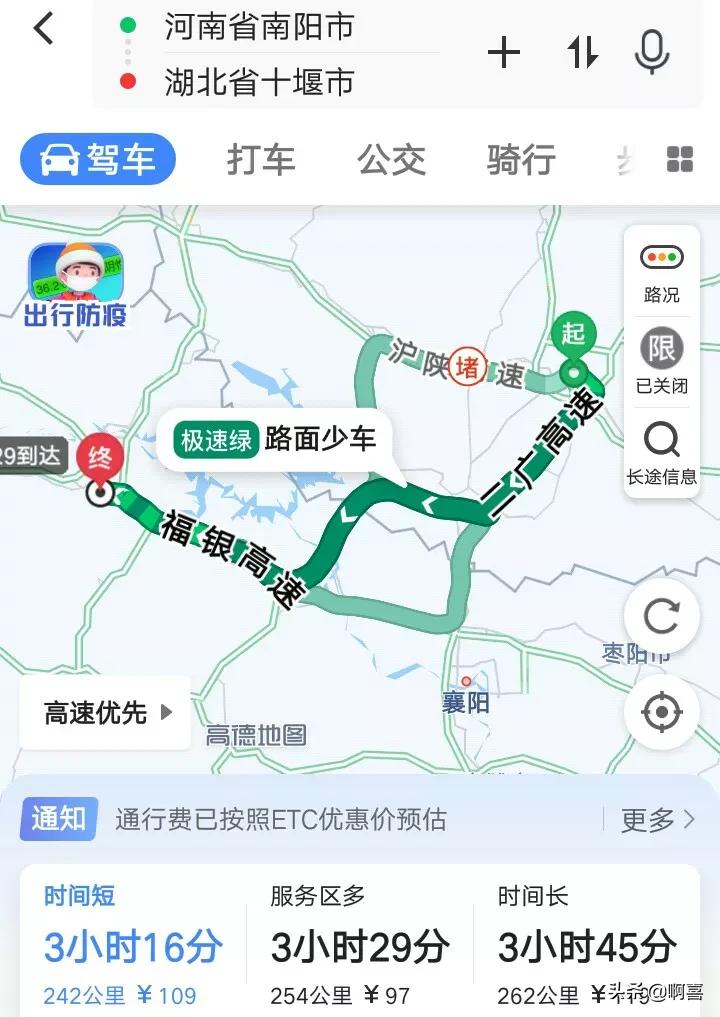Open 长途信息 search
Image resolution: width=720 pixels, height=1017 pixels.
pyautogui.click(x=661, y=452)
